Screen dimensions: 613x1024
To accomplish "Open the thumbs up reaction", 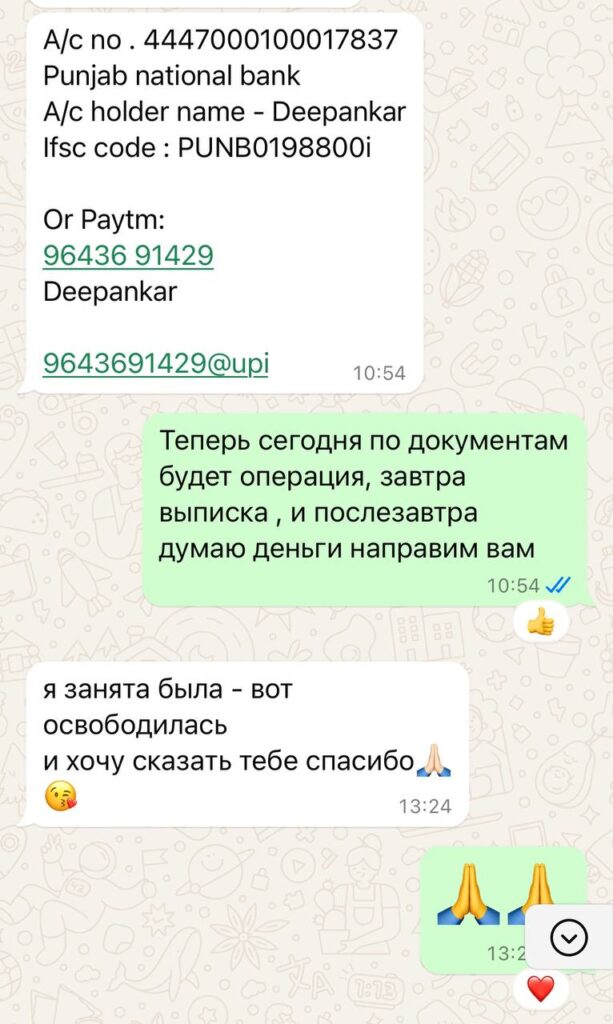I will [541, 623].
